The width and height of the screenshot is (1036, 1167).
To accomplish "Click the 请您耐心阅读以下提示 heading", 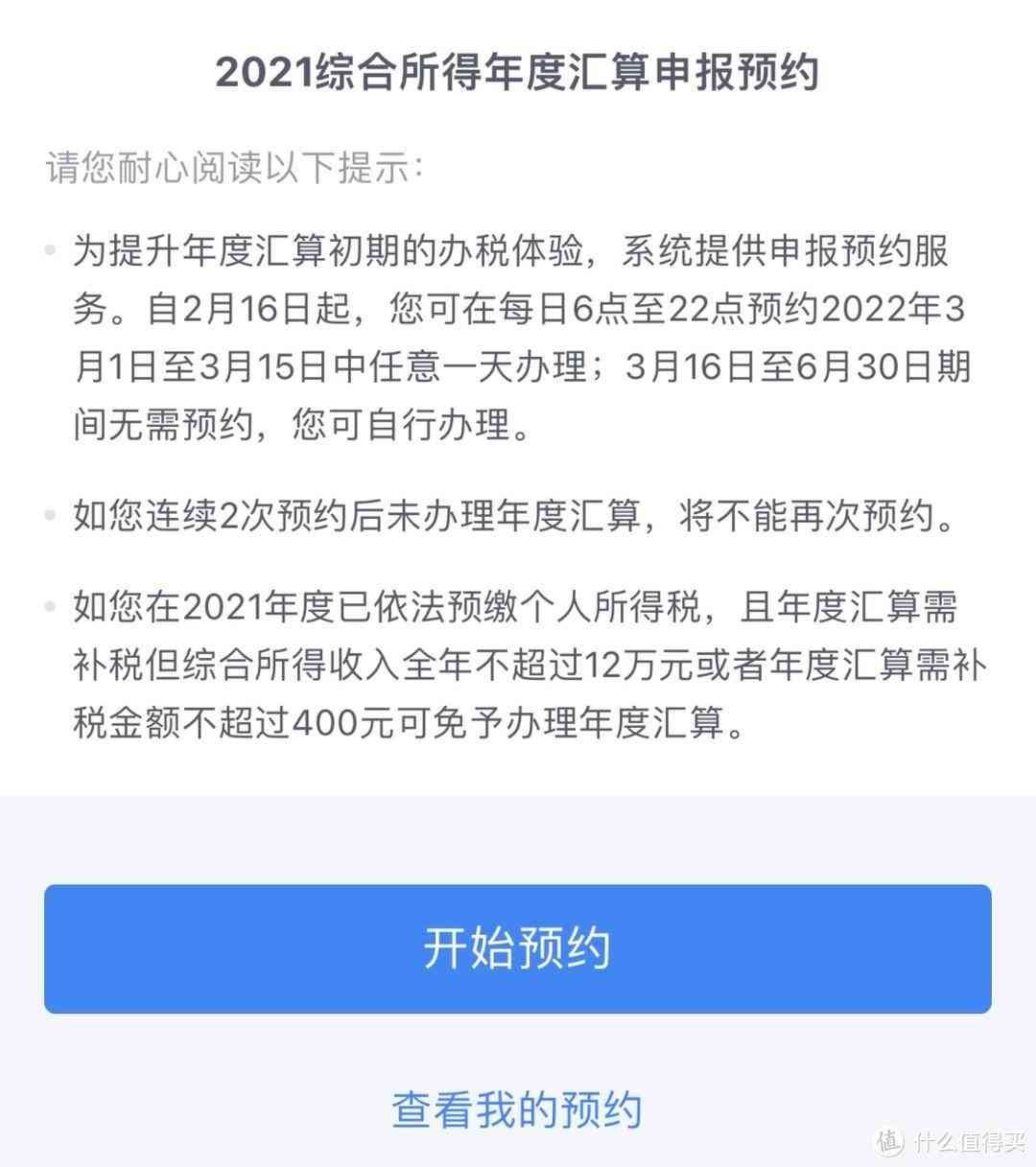I will pos(235,165).
